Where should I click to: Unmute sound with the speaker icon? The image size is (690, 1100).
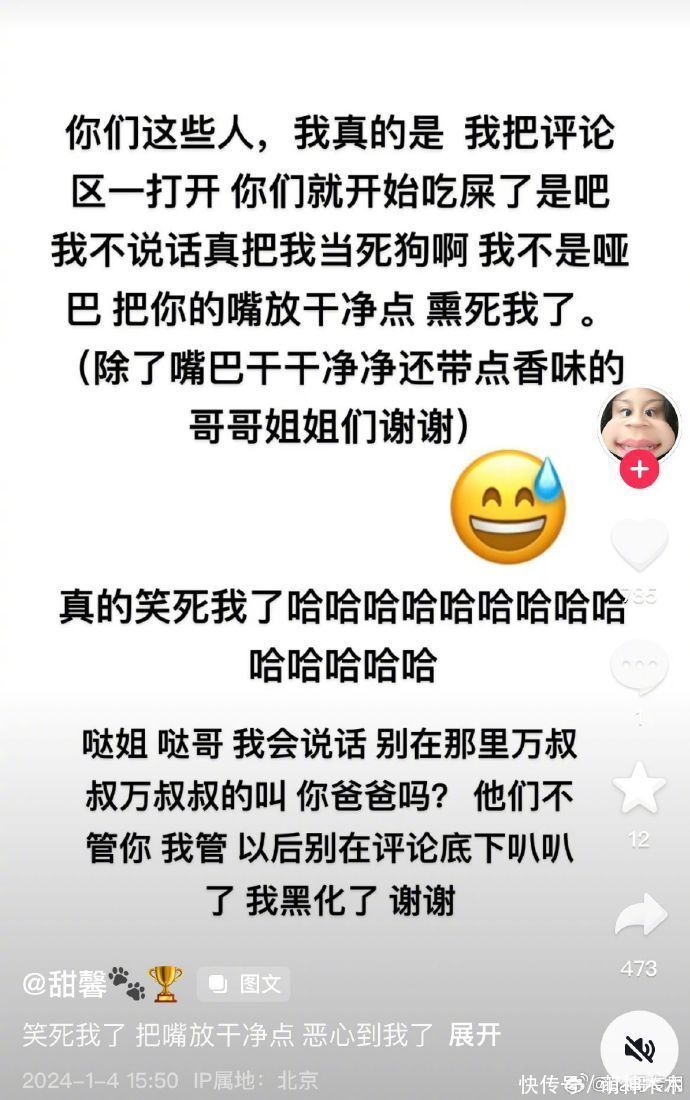(x=639, y=1047)
